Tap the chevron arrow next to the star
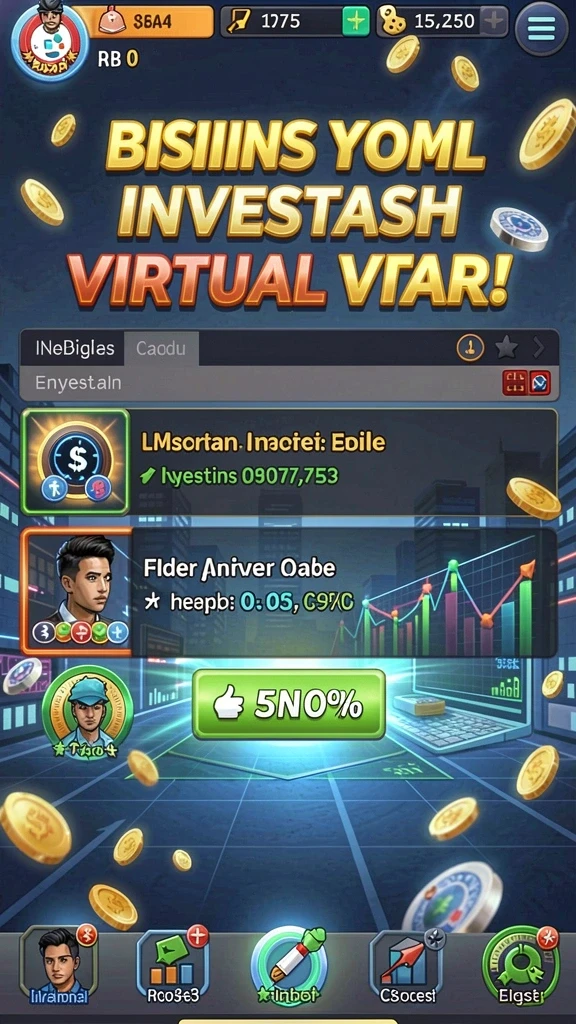This screenshot has width=576, height=1024. (x=539, y=348)
